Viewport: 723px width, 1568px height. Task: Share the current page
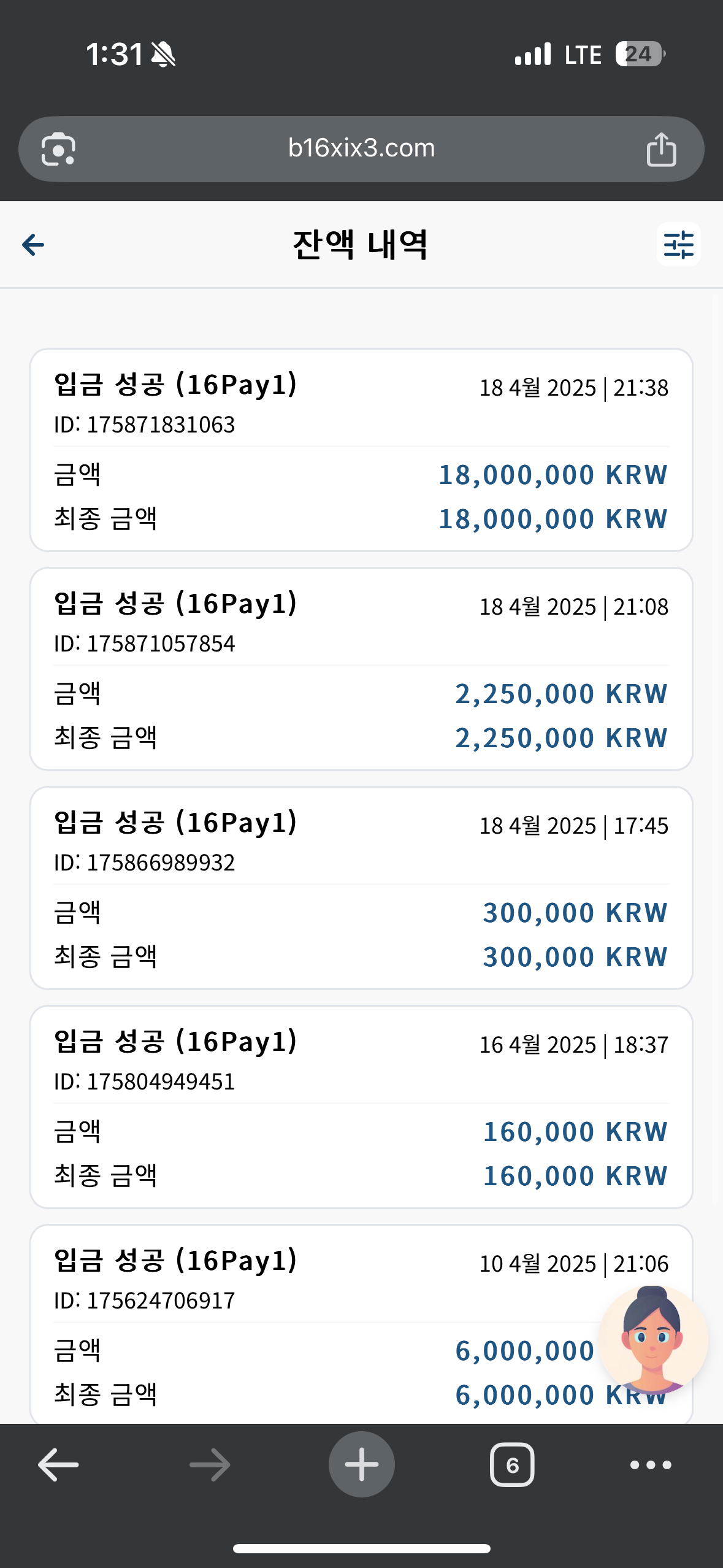pyautogui.click(x=661, y=149)
